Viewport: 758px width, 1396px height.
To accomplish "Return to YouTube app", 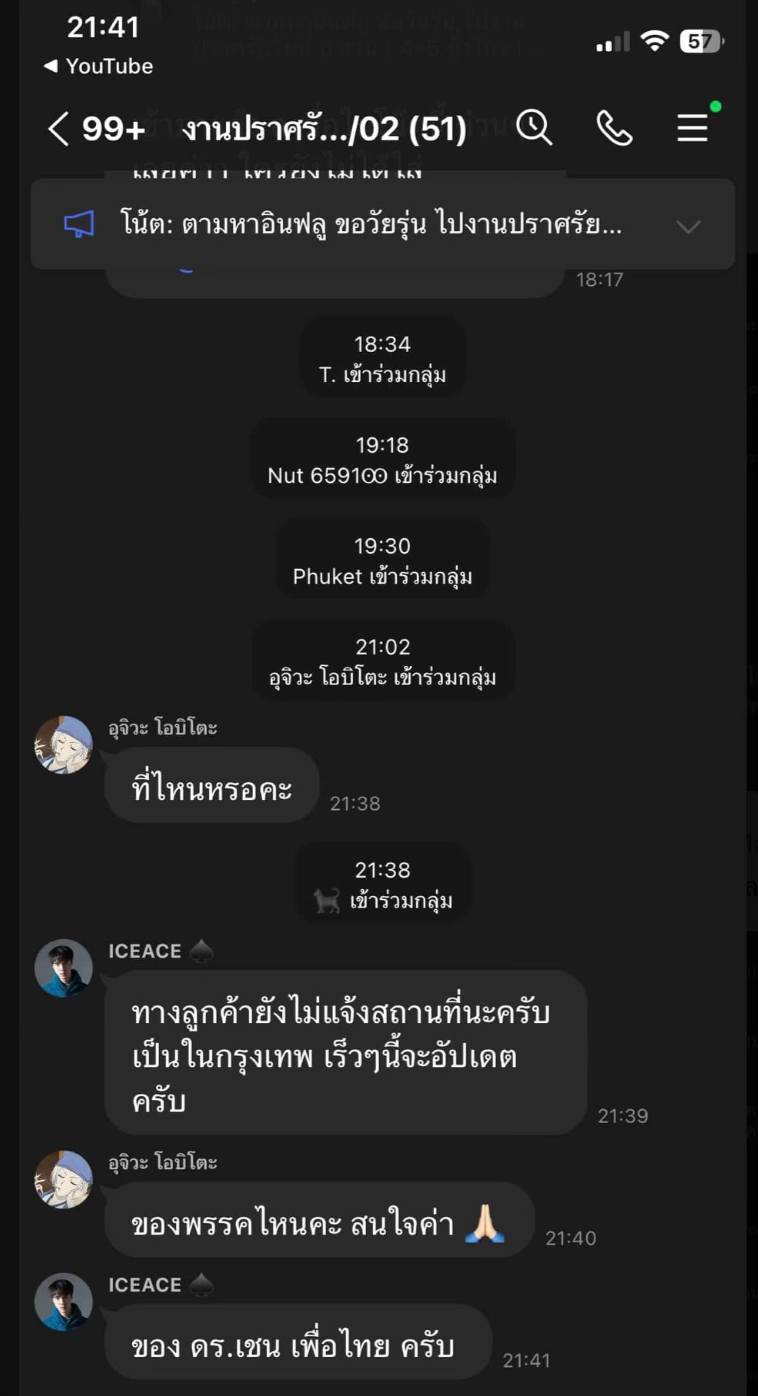I will tap(98, 66).
